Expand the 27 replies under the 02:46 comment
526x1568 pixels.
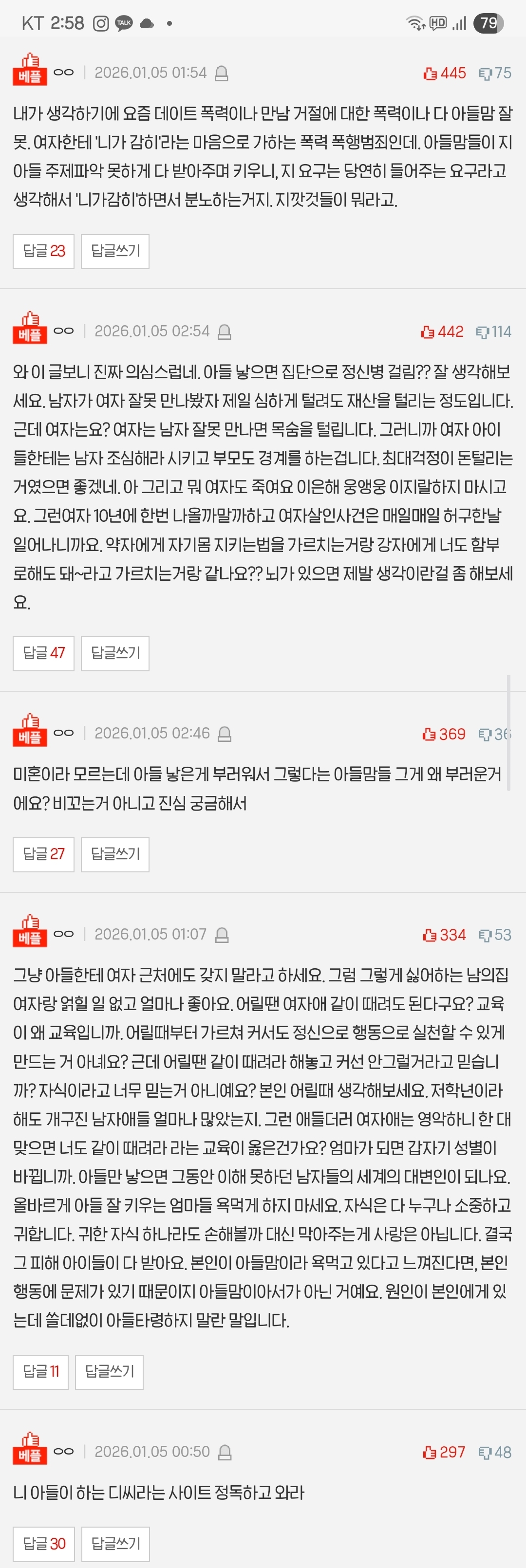coord(43,854)
